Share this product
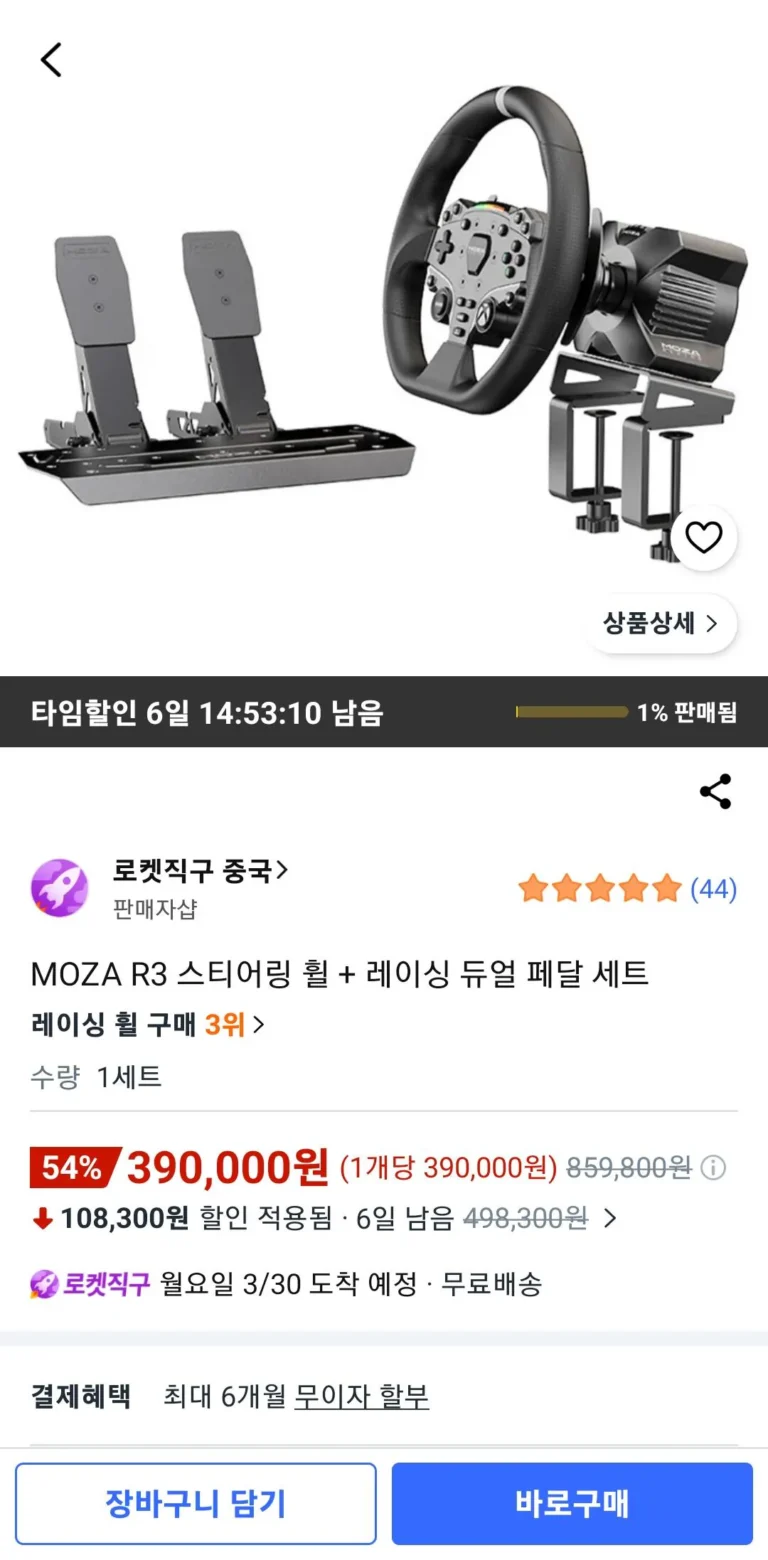The image size is (768, 1560). [x=715, y=791]
